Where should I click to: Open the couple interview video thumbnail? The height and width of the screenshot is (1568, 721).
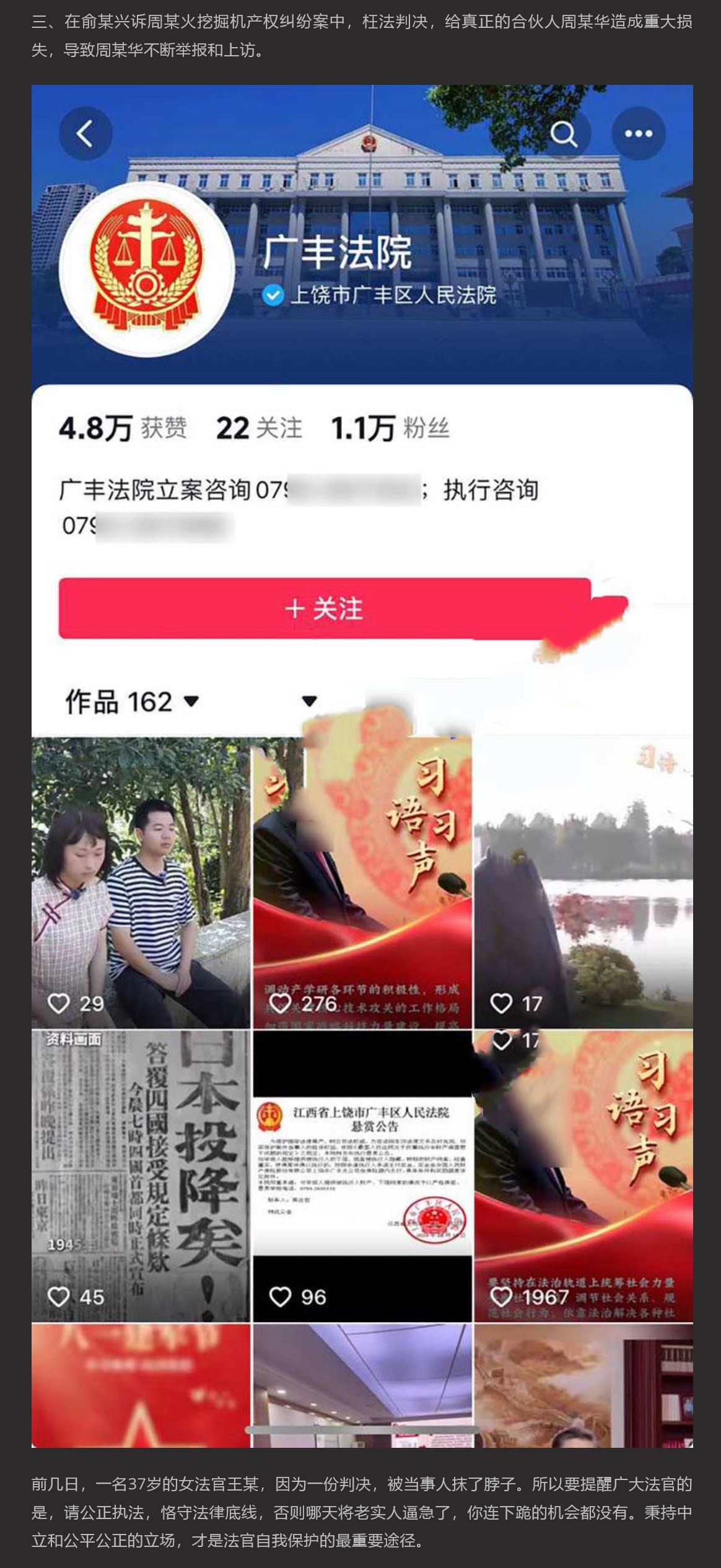139,867
